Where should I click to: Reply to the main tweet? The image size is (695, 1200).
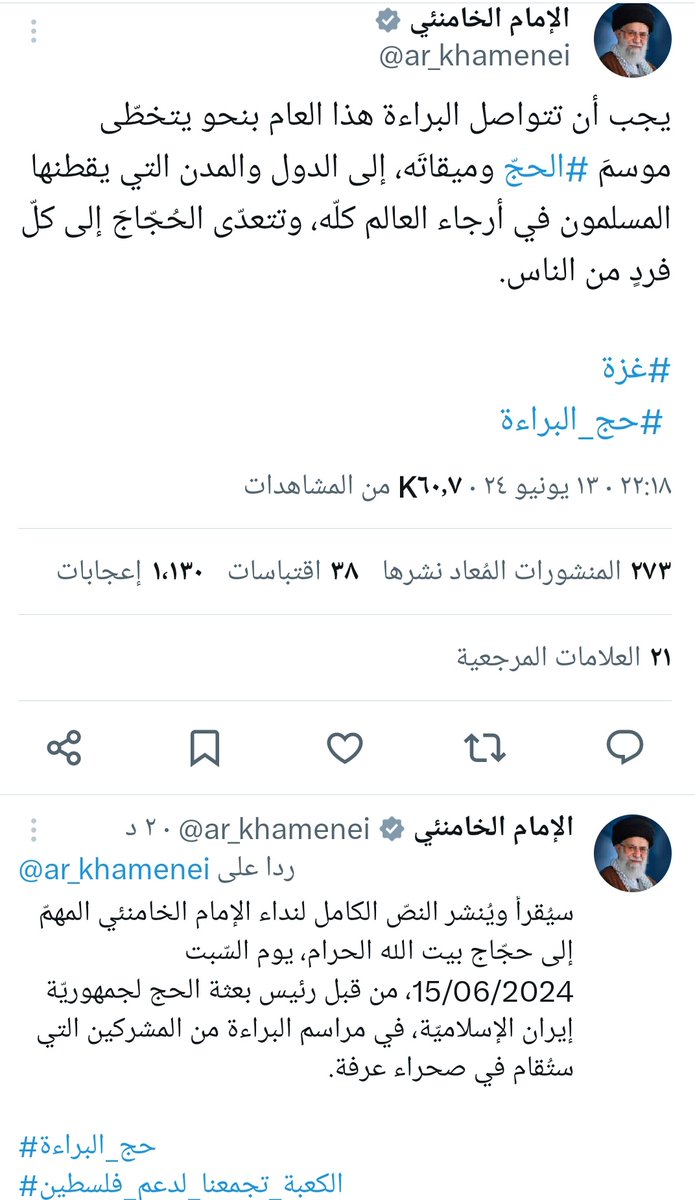625,746
